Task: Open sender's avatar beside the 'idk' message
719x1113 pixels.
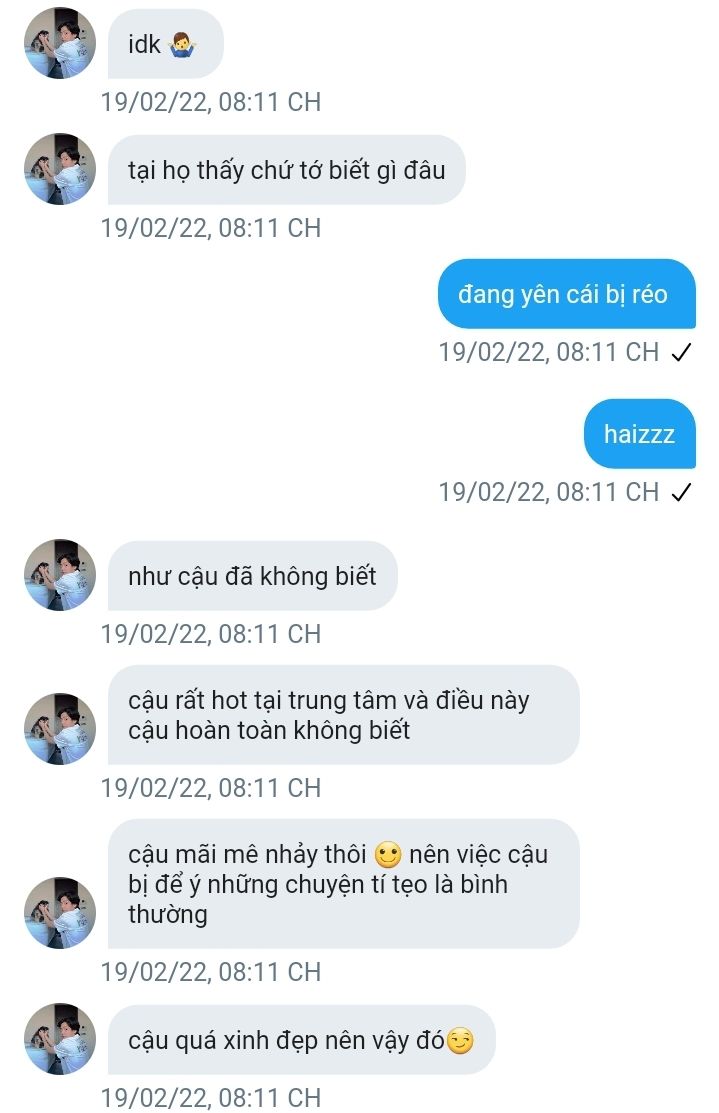Action: point(59,43)
